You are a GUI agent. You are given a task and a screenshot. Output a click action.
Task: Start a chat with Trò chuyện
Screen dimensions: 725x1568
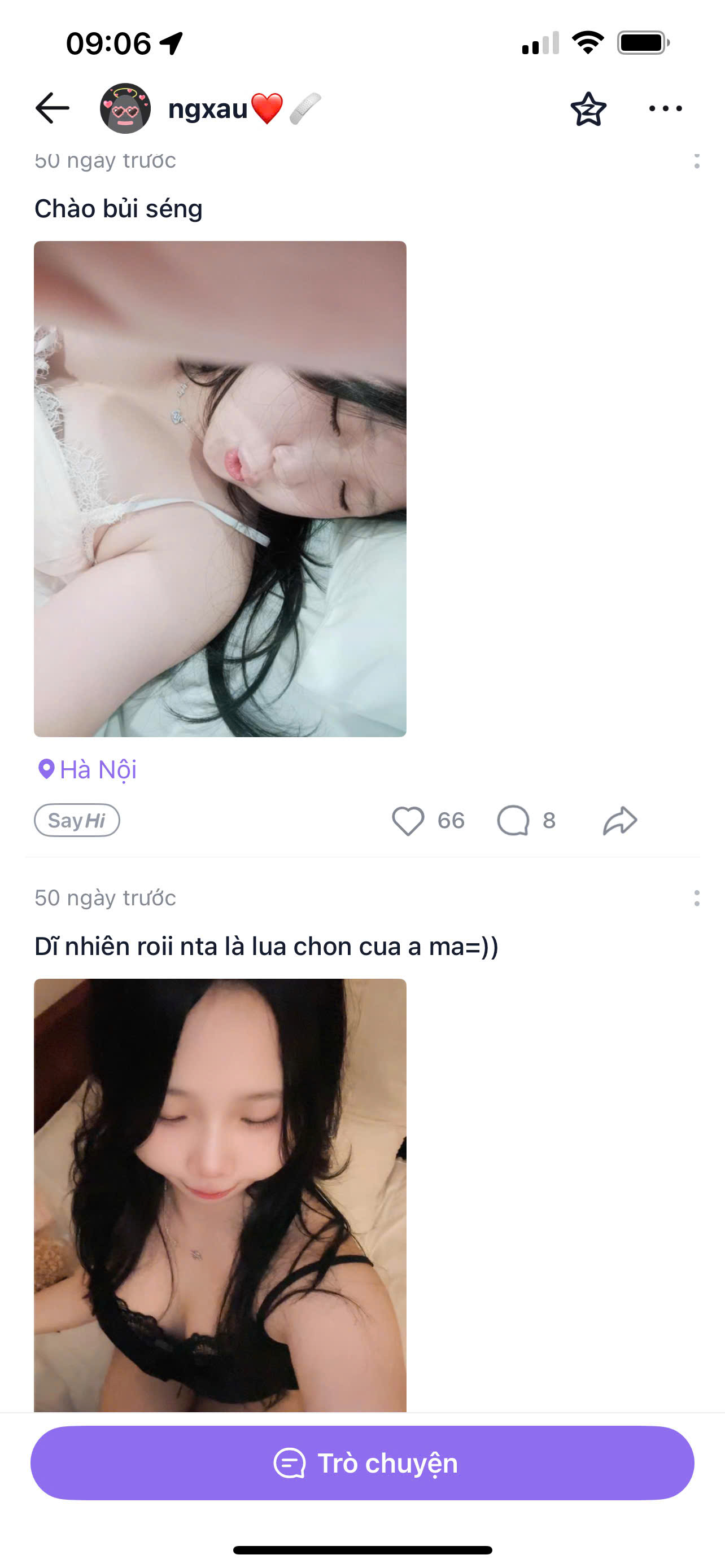(362, 1462)
